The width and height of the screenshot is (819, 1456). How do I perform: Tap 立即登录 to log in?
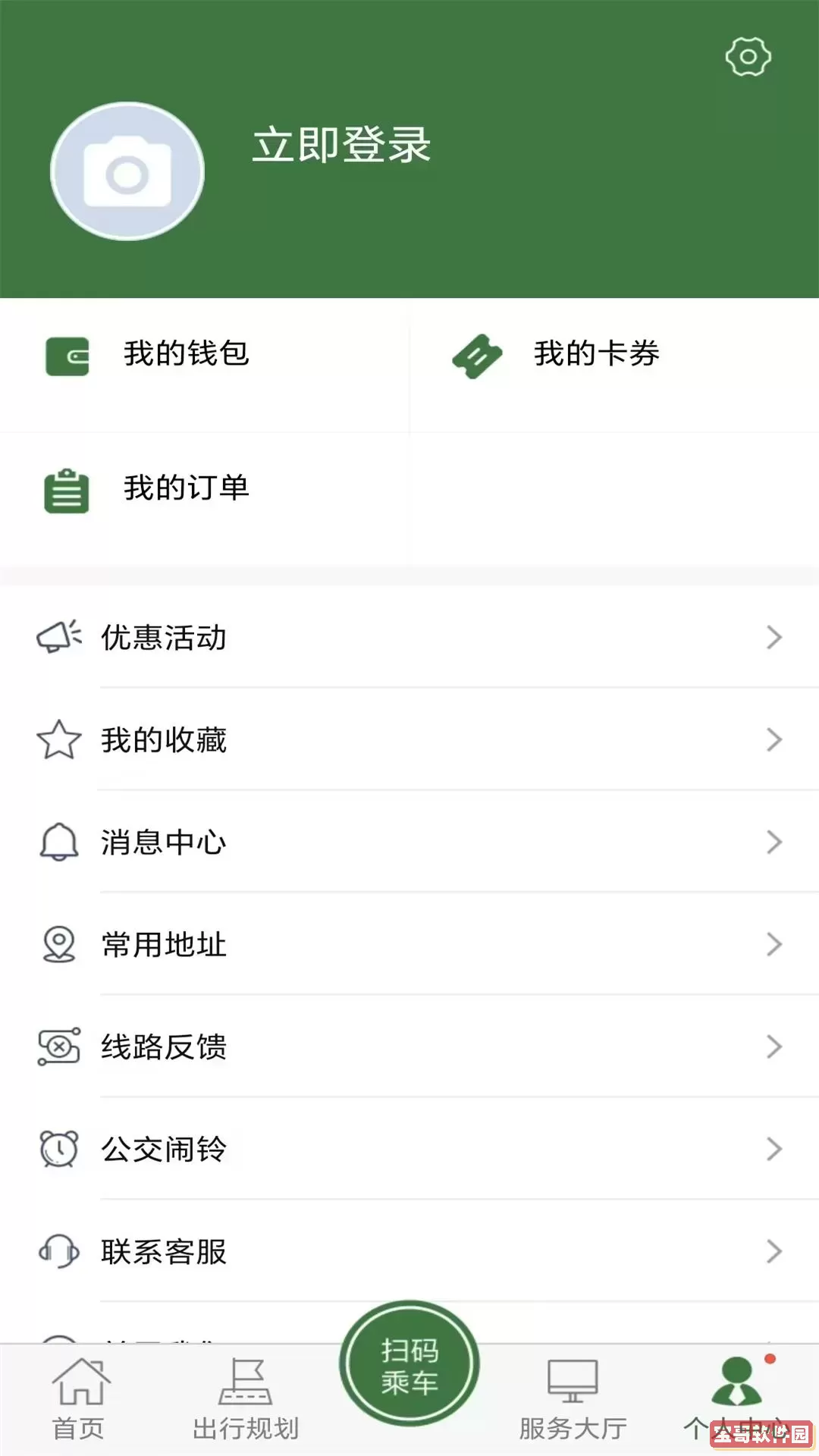342,147
